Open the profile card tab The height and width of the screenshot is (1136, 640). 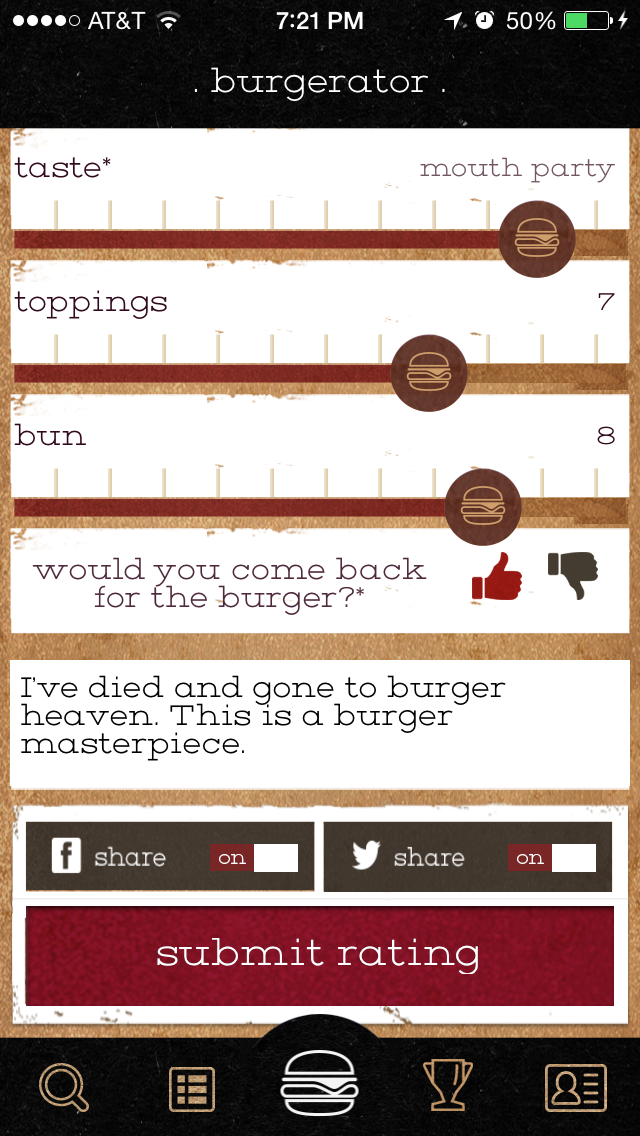(x=575, y=1087)
